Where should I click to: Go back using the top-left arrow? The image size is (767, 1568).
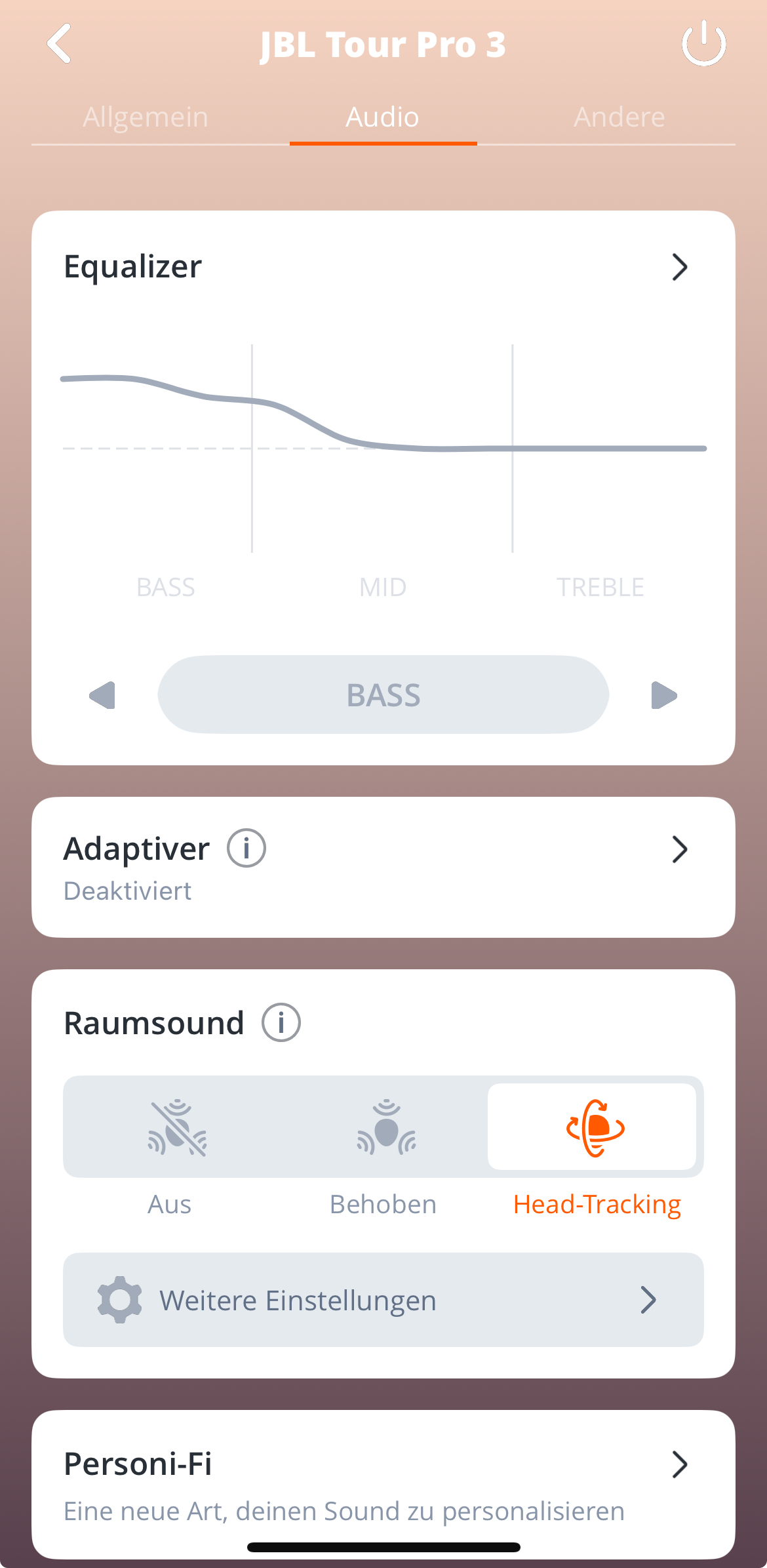tap(59, 44)
